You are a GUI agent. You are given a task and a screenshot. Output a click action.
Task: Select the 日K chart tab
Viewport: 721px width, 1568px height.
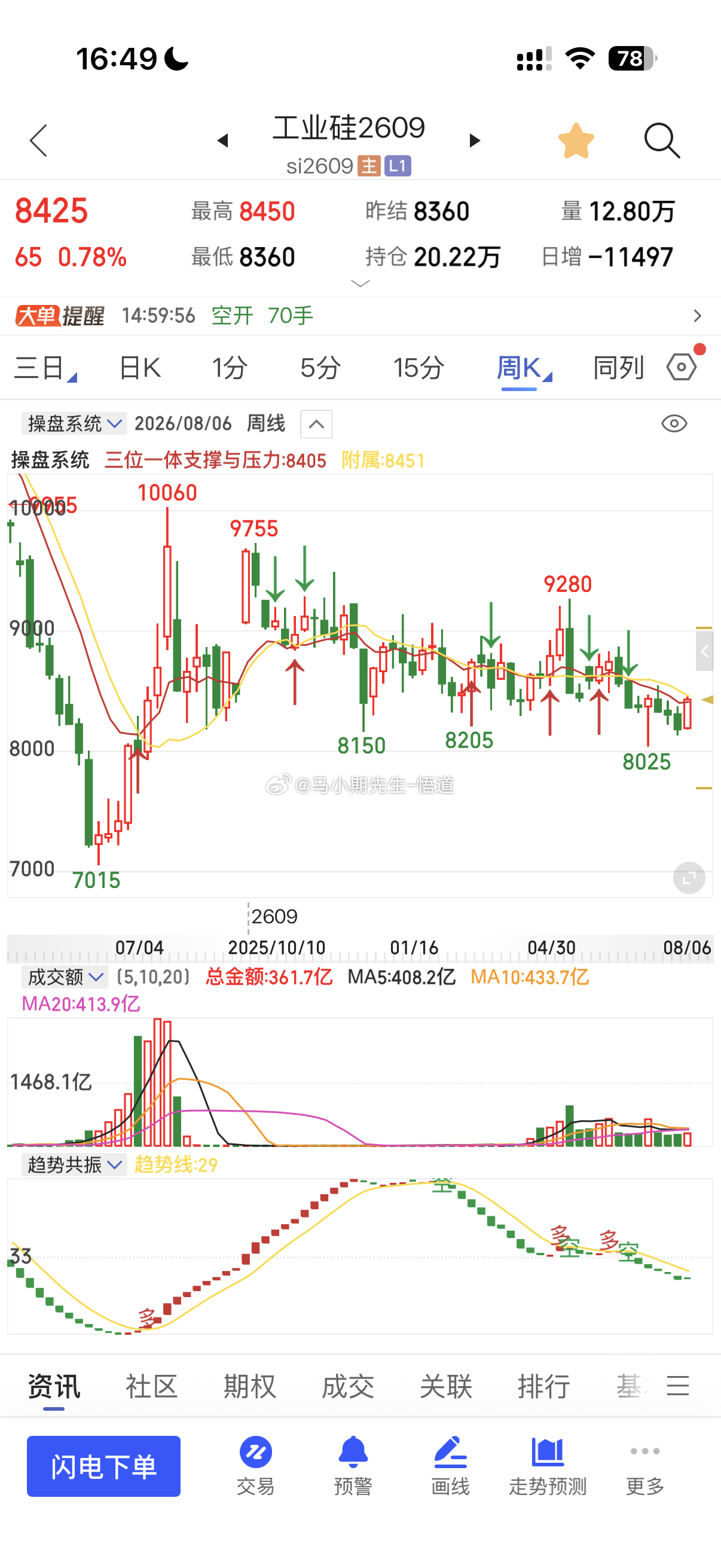140,368
